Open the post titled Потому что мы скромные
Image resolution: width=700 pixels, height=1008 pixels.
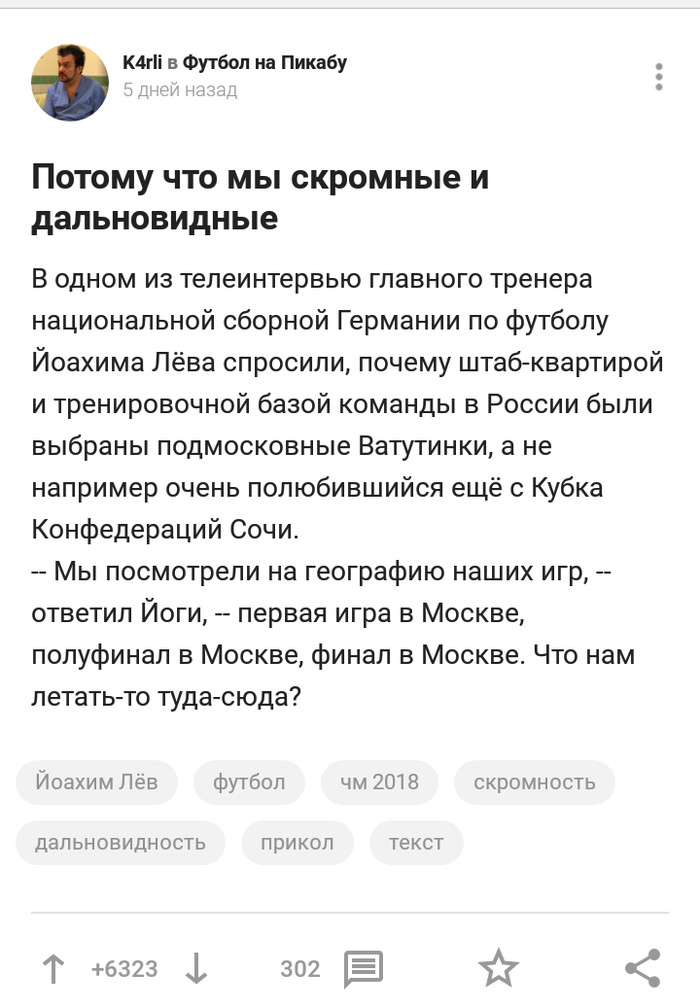click(x=260, y=197)
